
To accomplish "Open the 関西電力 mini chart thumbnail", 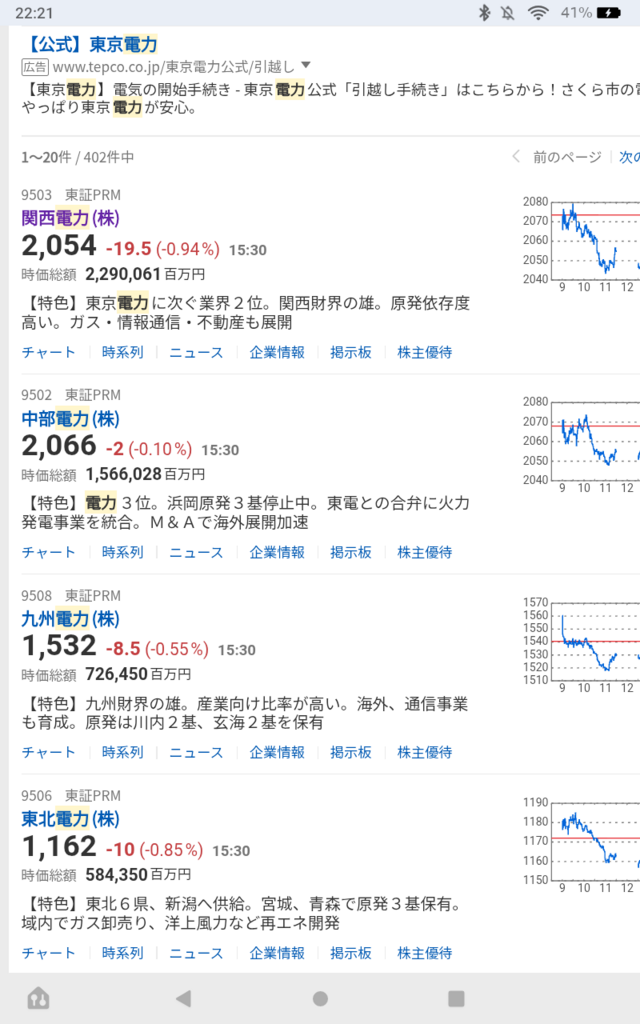I will point(581,244).
